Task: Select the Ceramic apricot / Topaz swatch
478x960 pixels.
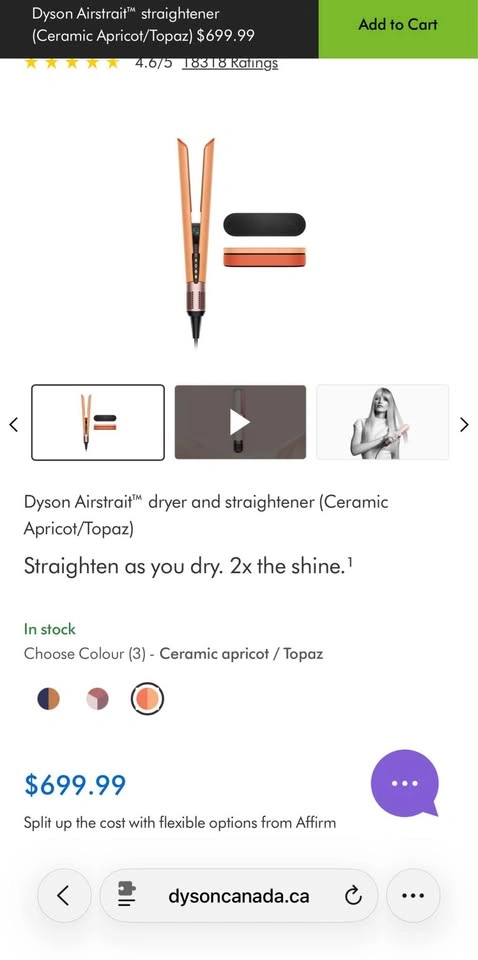Action: tap(147, 699)
